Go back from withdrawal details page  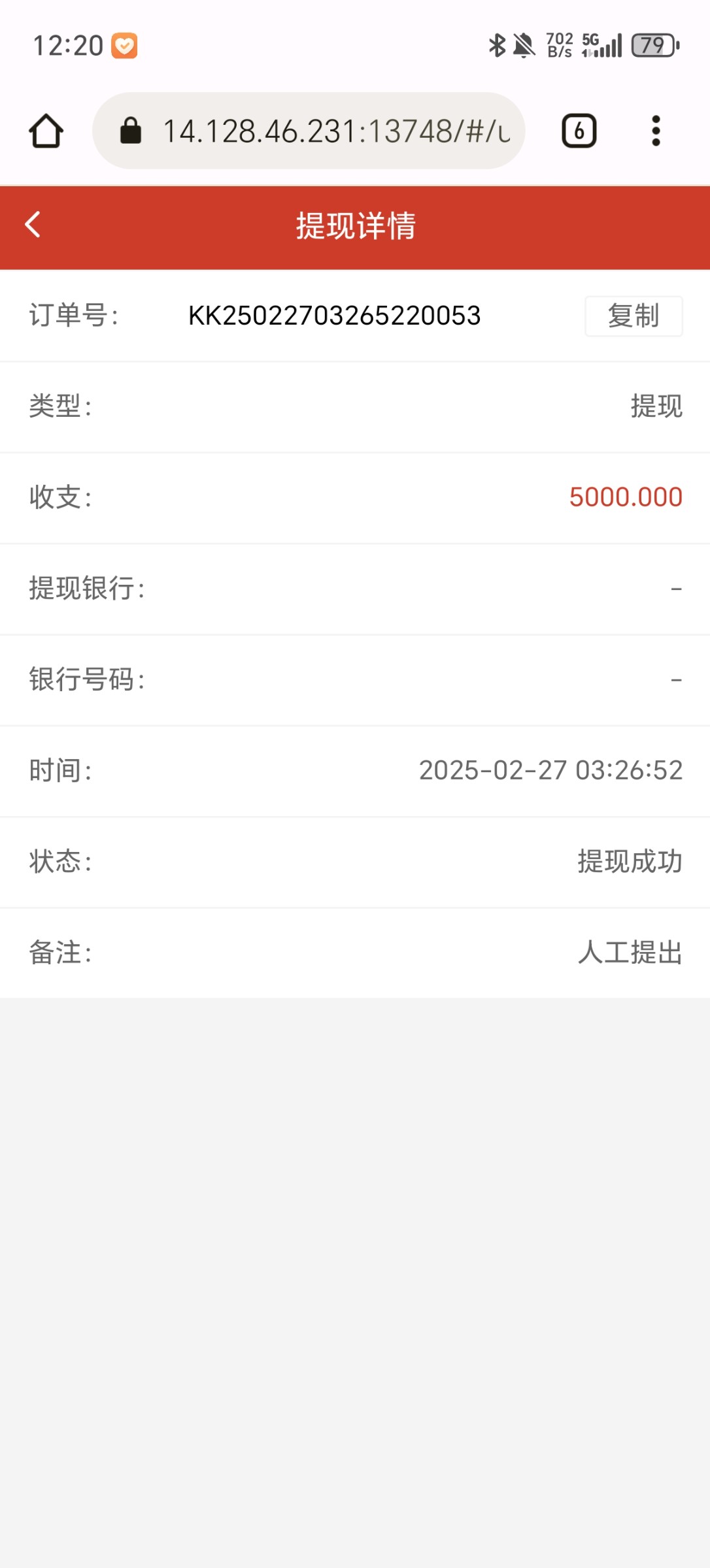33,225
